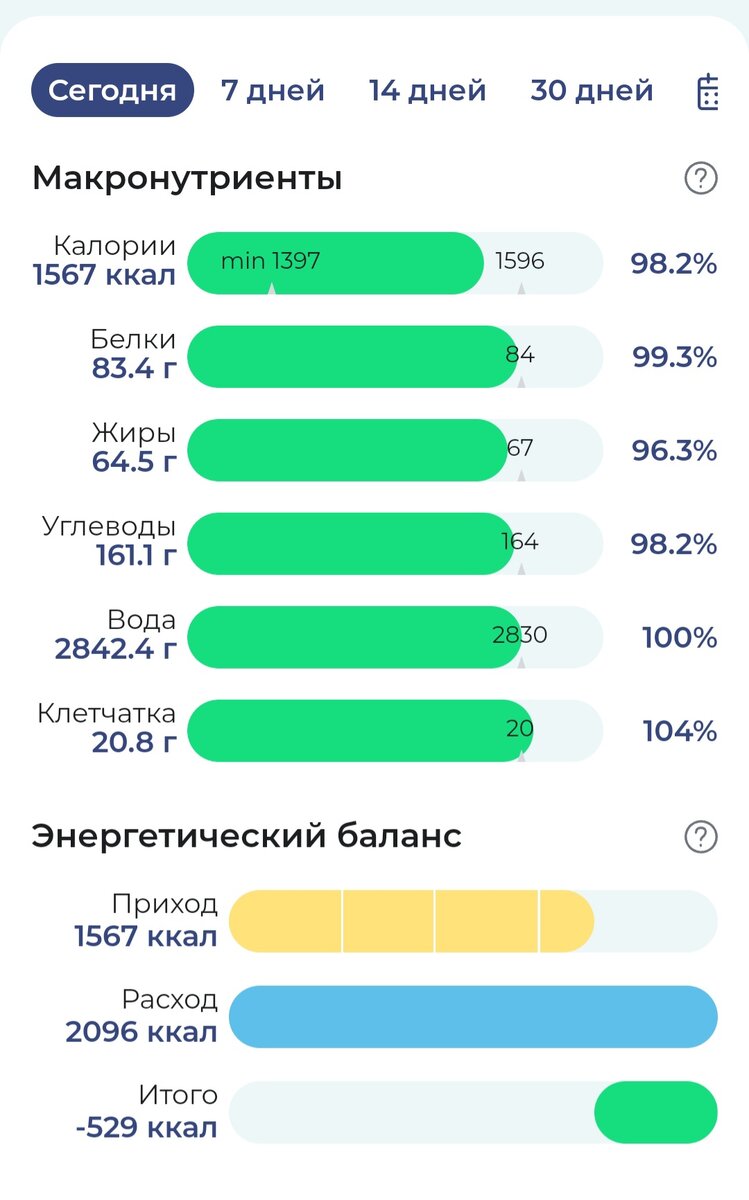Switch to the 14 дней tab
Viewport: 749px width, 1200px height.
tap(429, 89)
